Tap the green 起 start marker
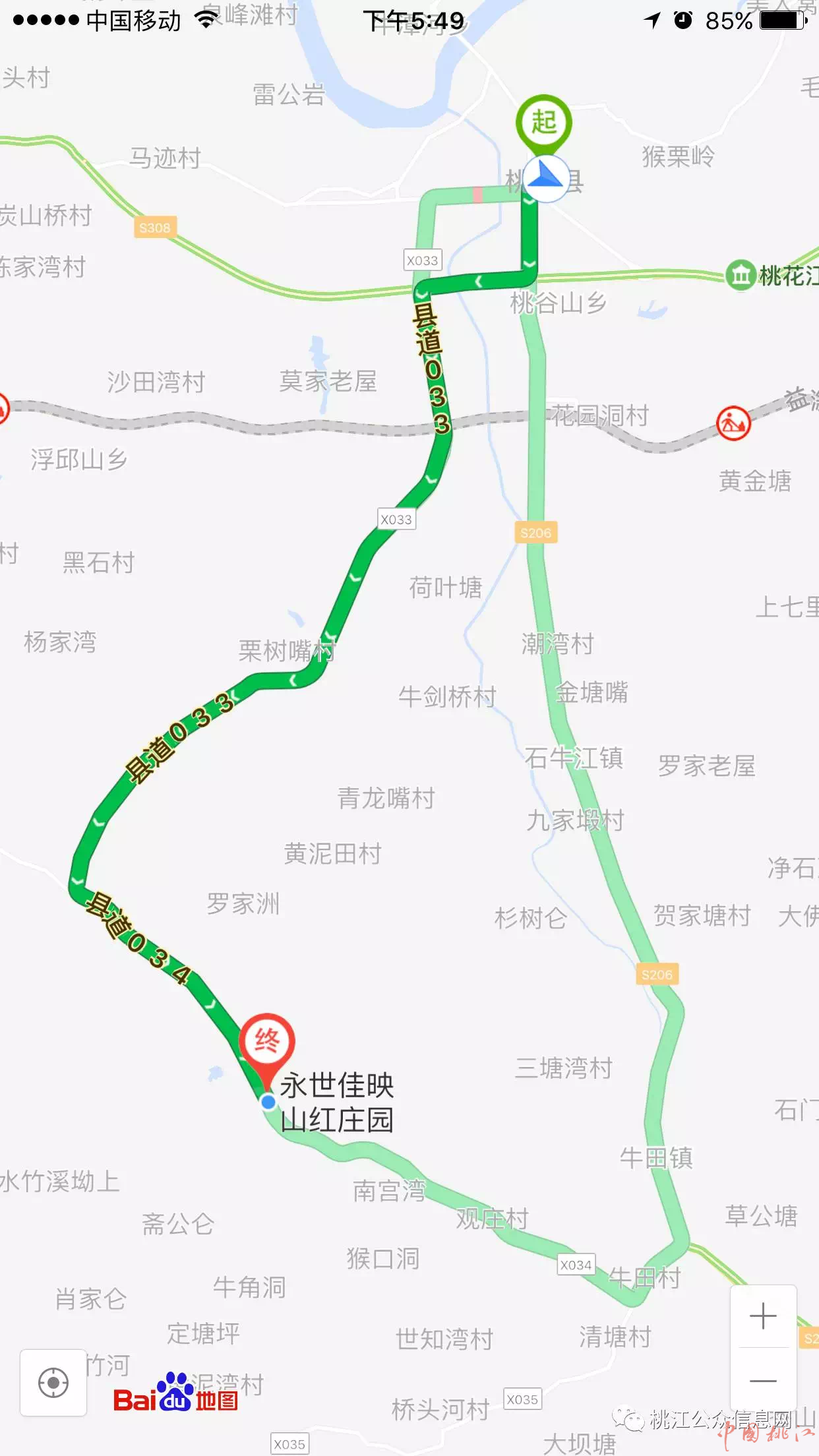 543,123
